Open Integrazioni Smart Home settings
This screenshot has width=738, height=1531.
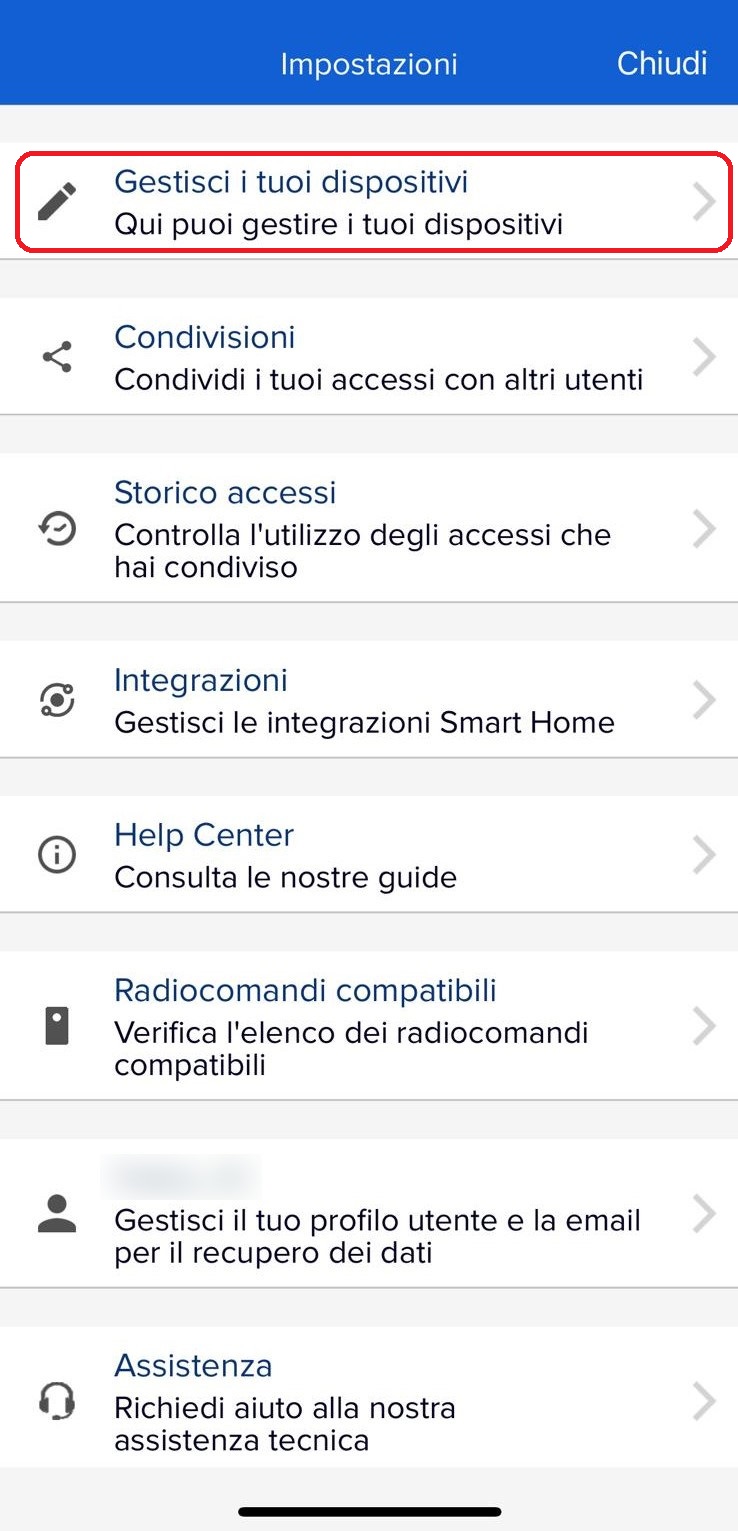click(369, 699)
